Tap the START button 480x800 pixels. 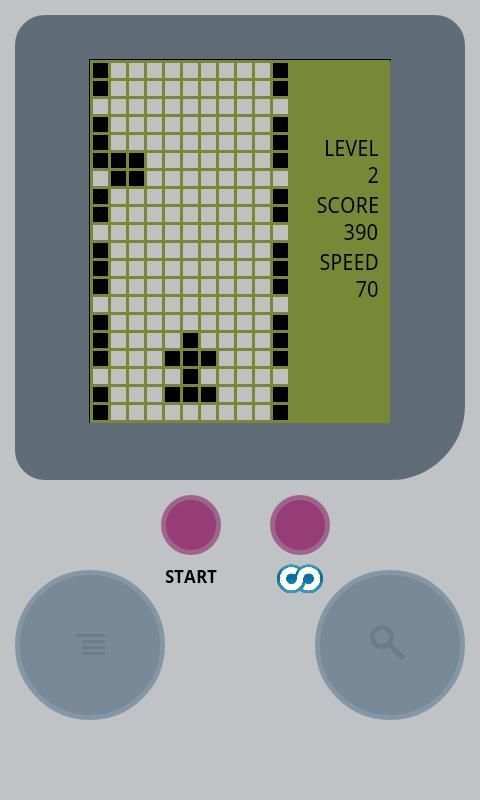pos(191,524)
